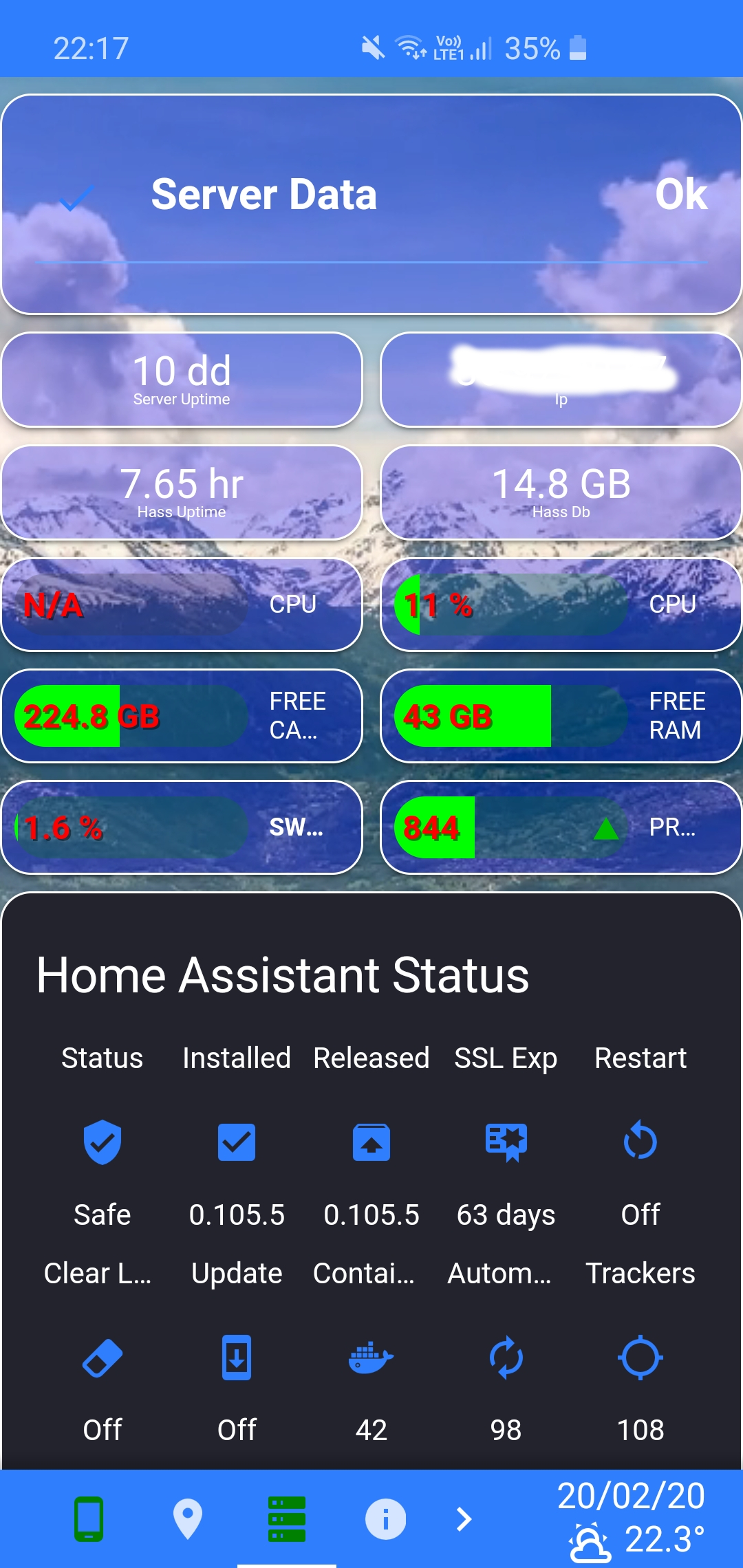The width and height of the screenshot is (743, 1568).
Task: Tap the Restart icon under Home Assistant Status
Action: (x=640, y=1143)
